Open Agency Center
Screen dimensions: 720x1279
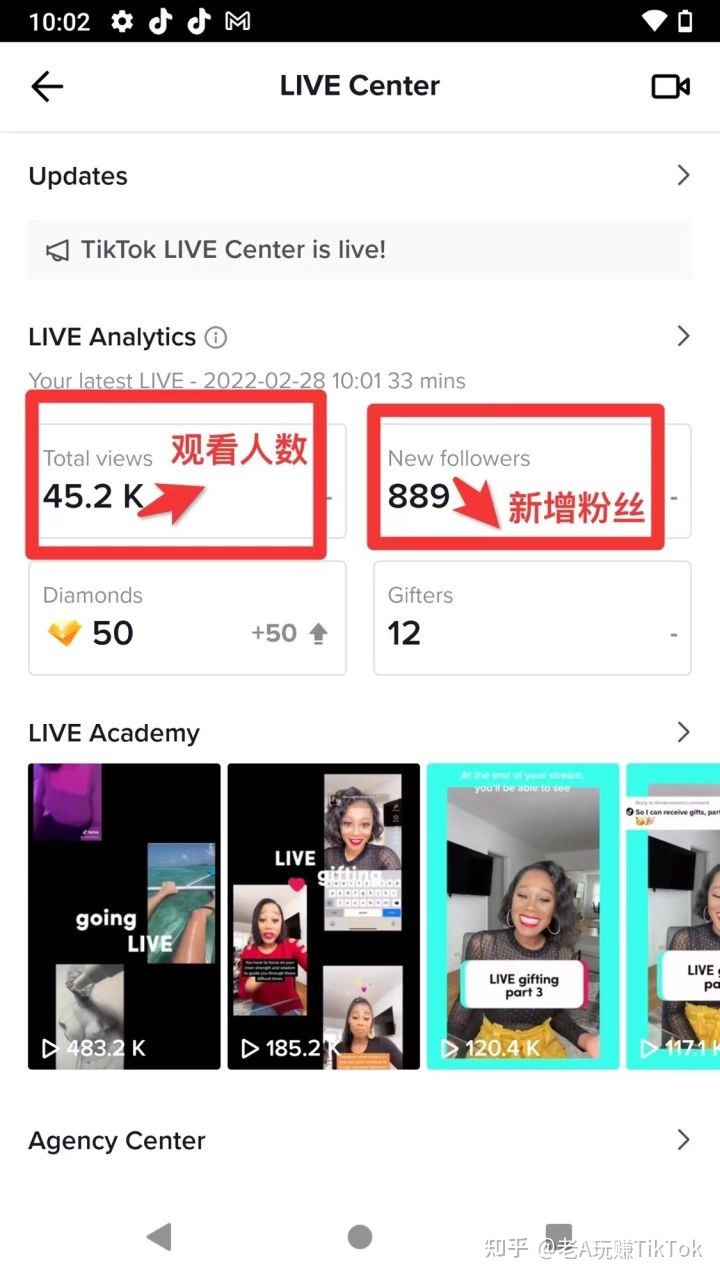click(x=359, y=1141)
